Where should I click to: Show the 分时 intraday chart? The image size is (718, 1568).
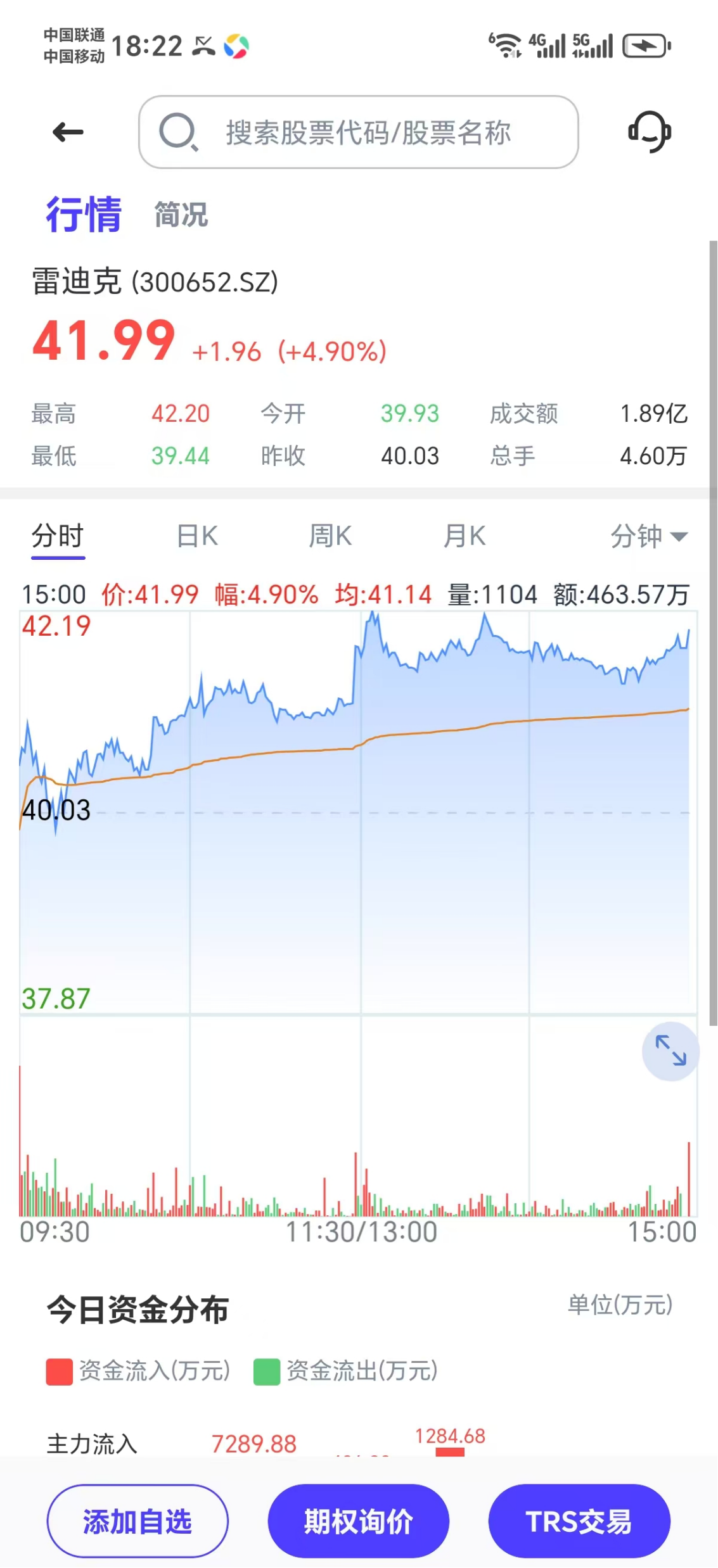tap(58, 536)
